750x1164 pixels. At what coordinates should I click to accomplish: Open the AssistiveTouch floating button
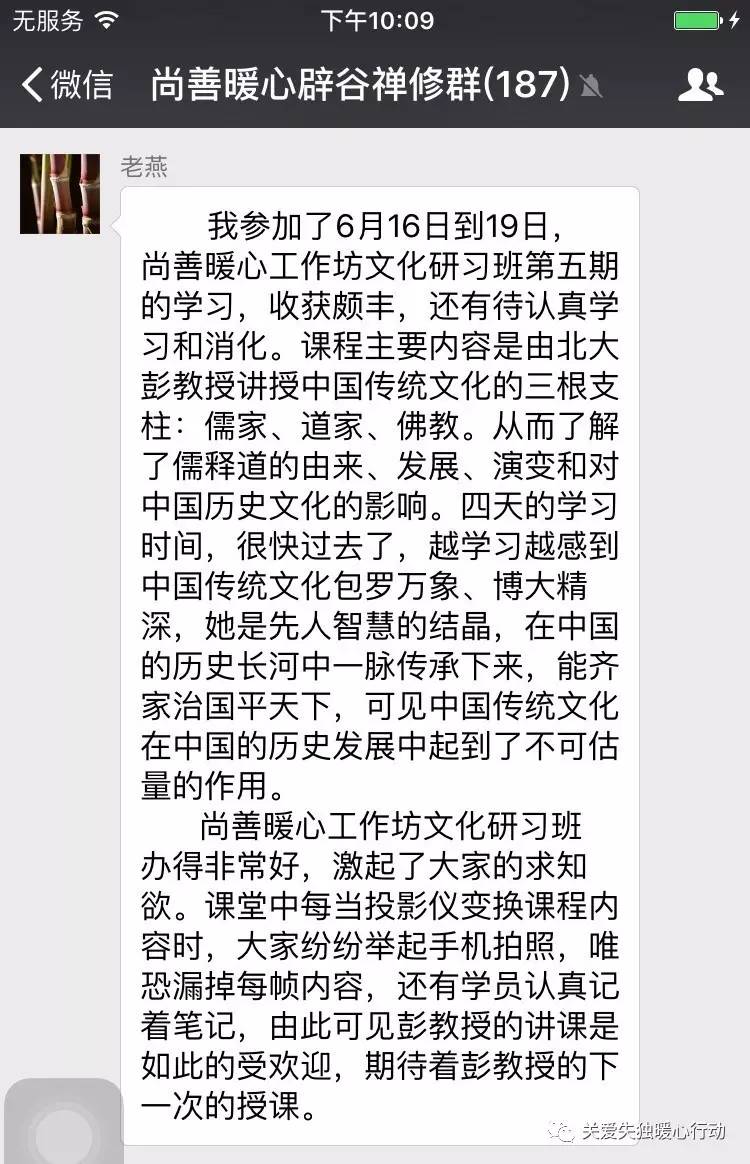tap(63, 1124)
